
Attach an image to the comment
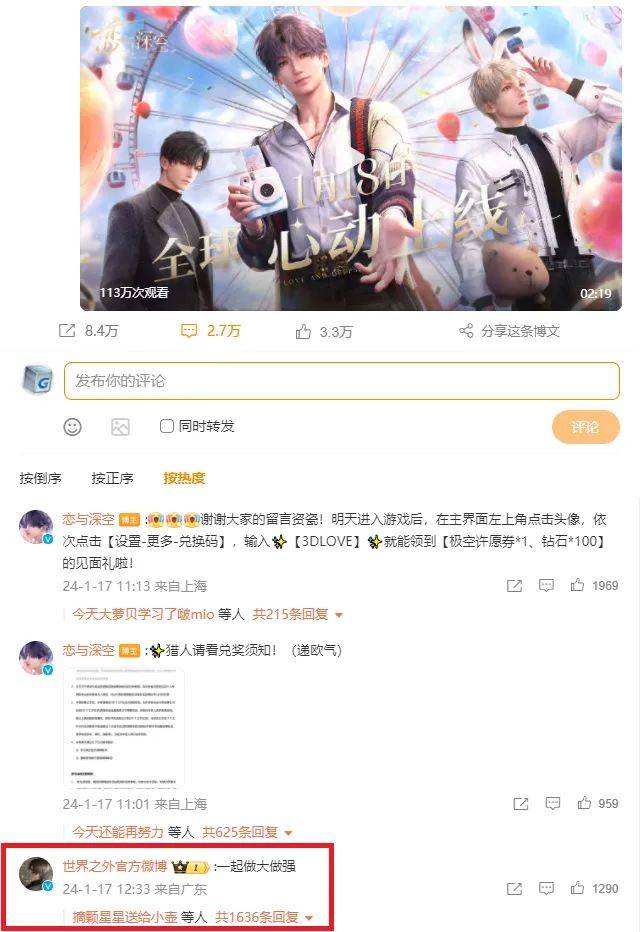[x=120, y=427]
